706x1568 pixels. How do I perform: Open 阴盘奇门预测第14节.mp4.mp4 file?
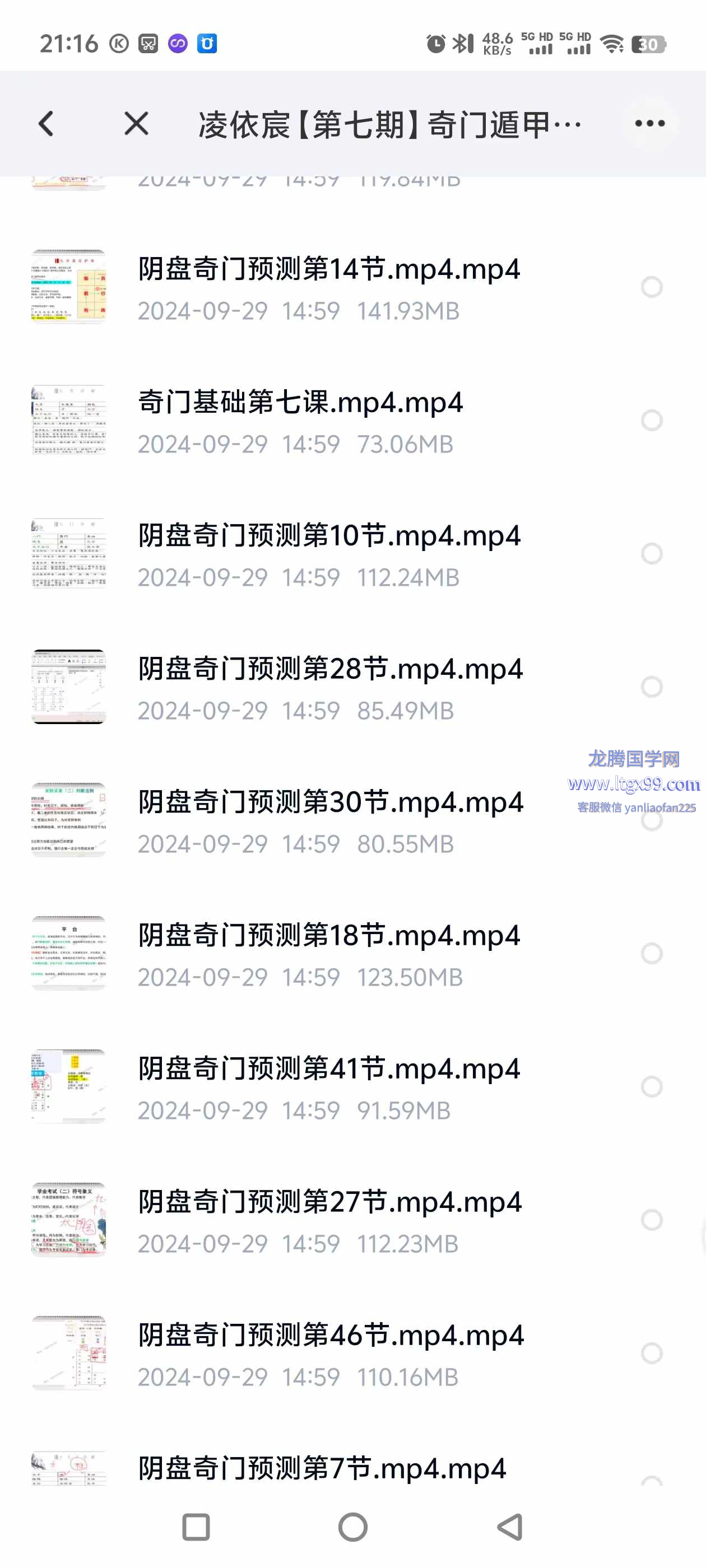pyautogui.click(x=329, y=270)
